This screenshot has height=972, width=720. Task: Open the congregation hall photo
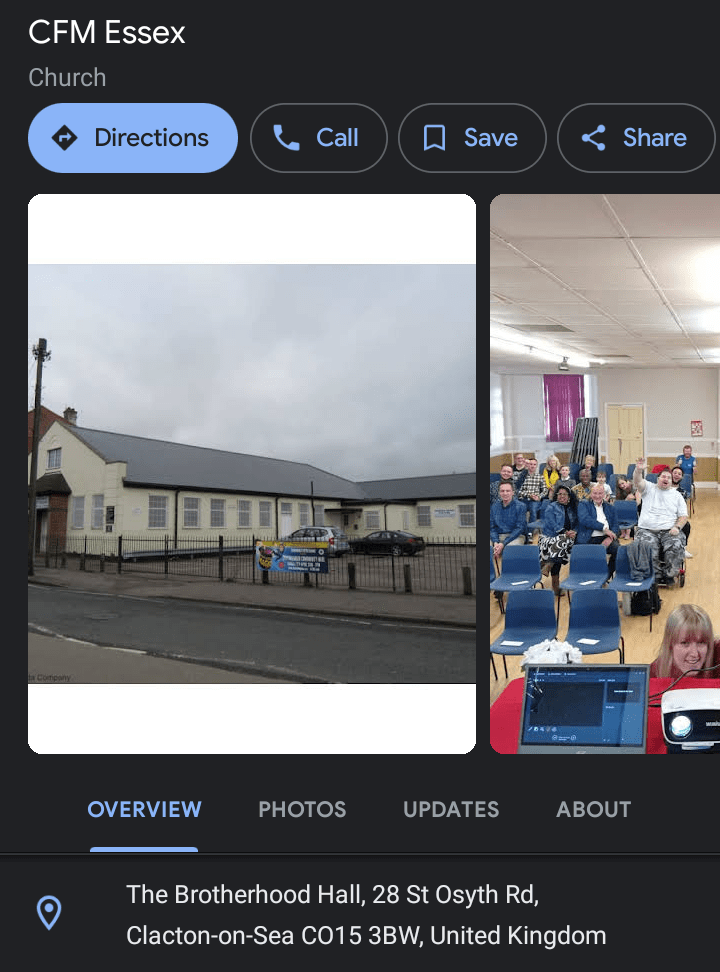pyautogui.click(x=604, y=473)
